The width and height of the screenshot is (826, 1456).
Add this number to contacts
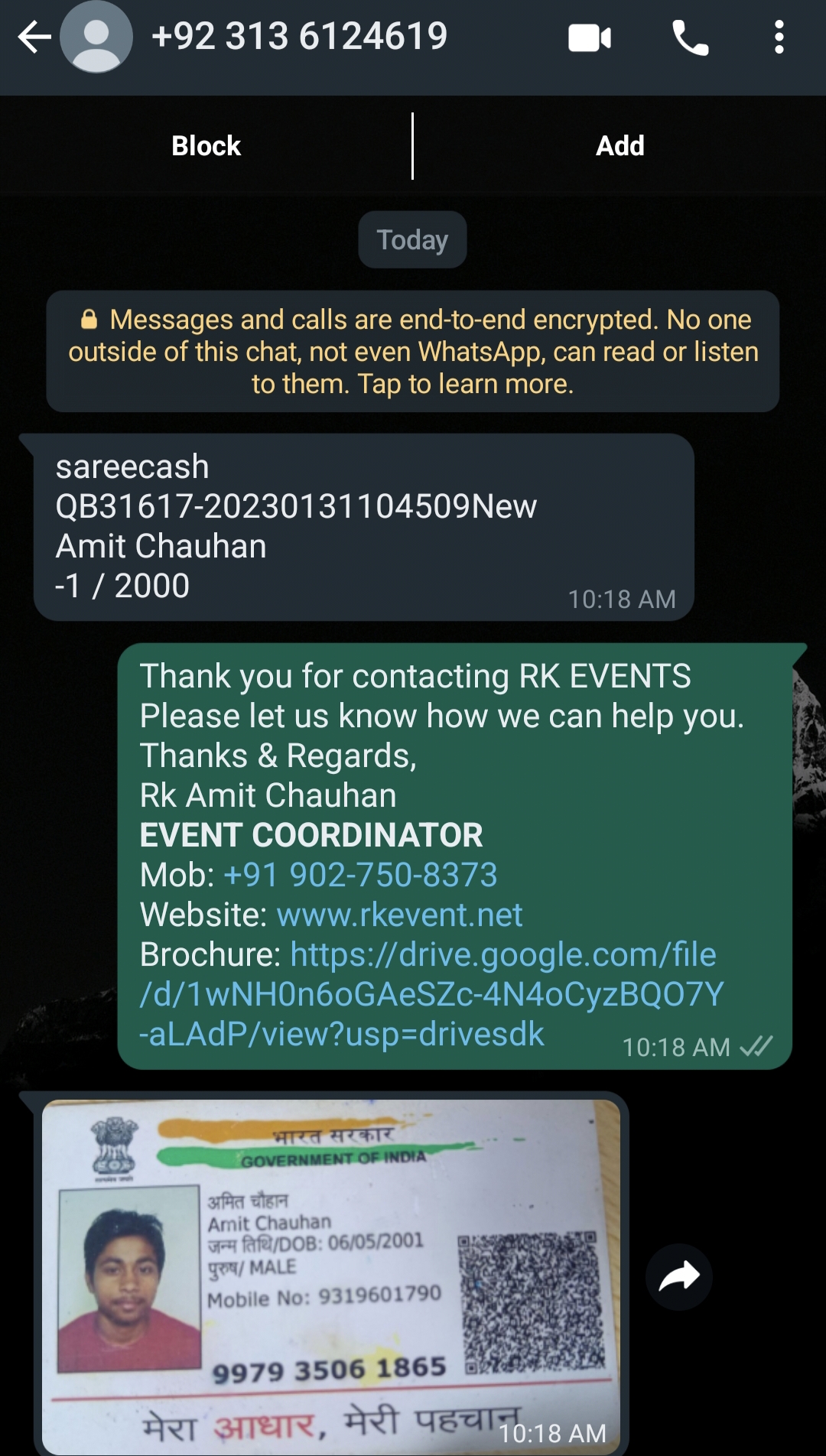tap(619, 146)
